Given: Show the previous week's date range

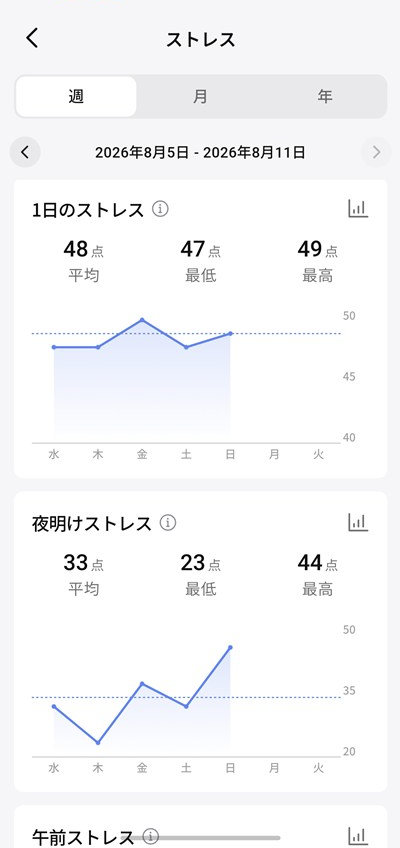Looking at the screenshot, I should point(25,153).
